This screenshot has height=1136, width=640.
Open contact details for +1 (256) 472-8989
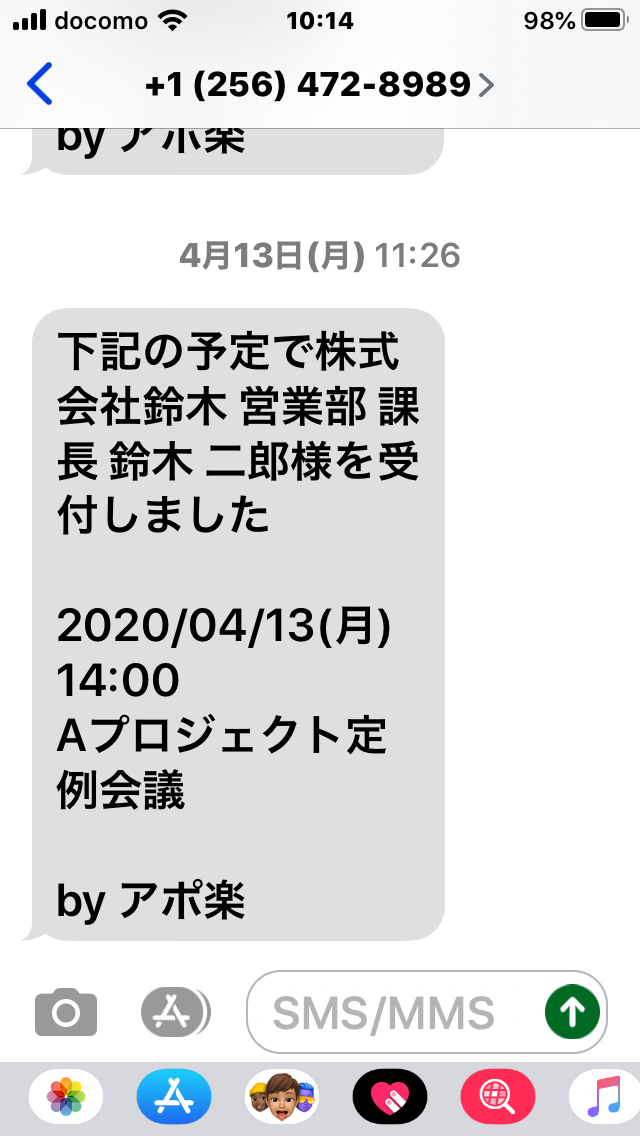[319, 86]
